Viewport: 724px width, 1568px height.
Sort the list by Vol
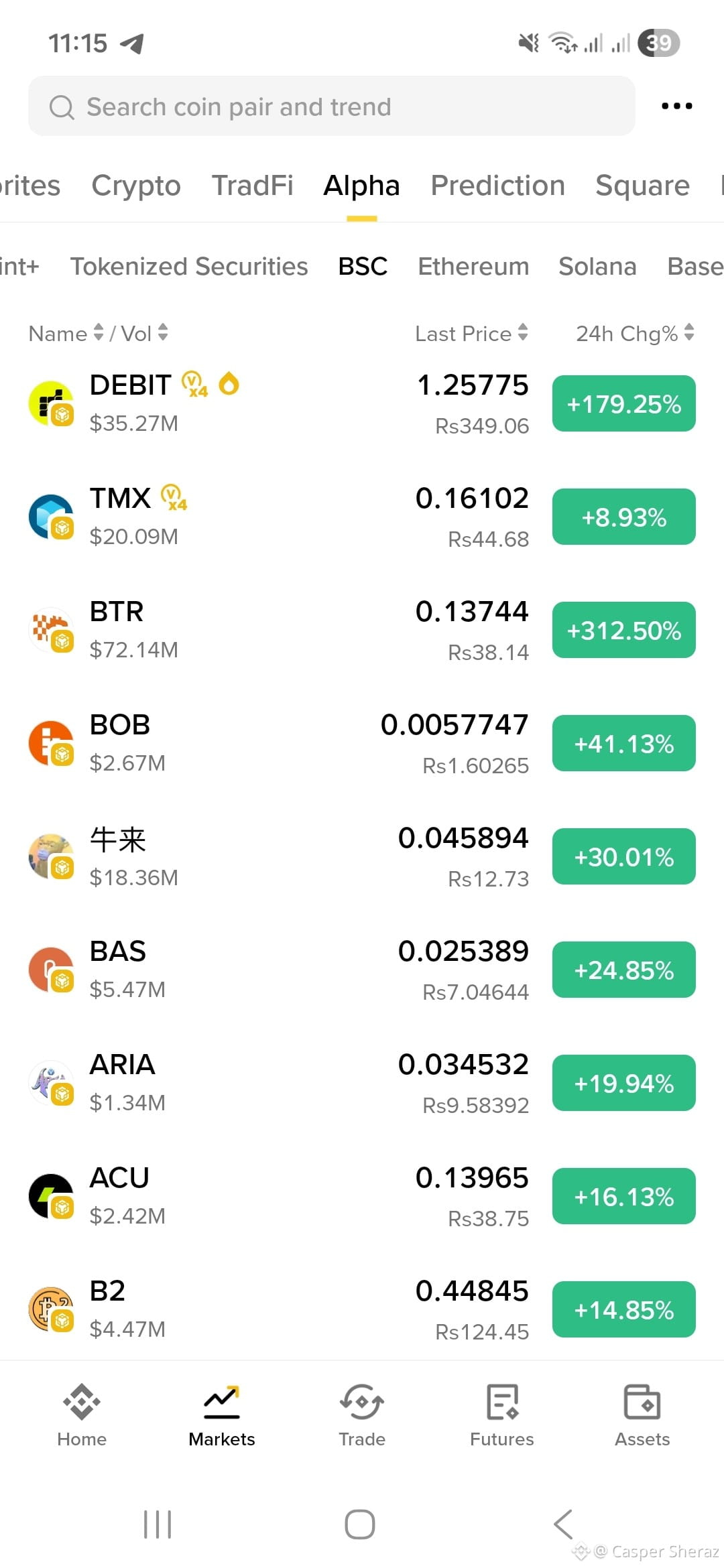[x=143, y=333]
